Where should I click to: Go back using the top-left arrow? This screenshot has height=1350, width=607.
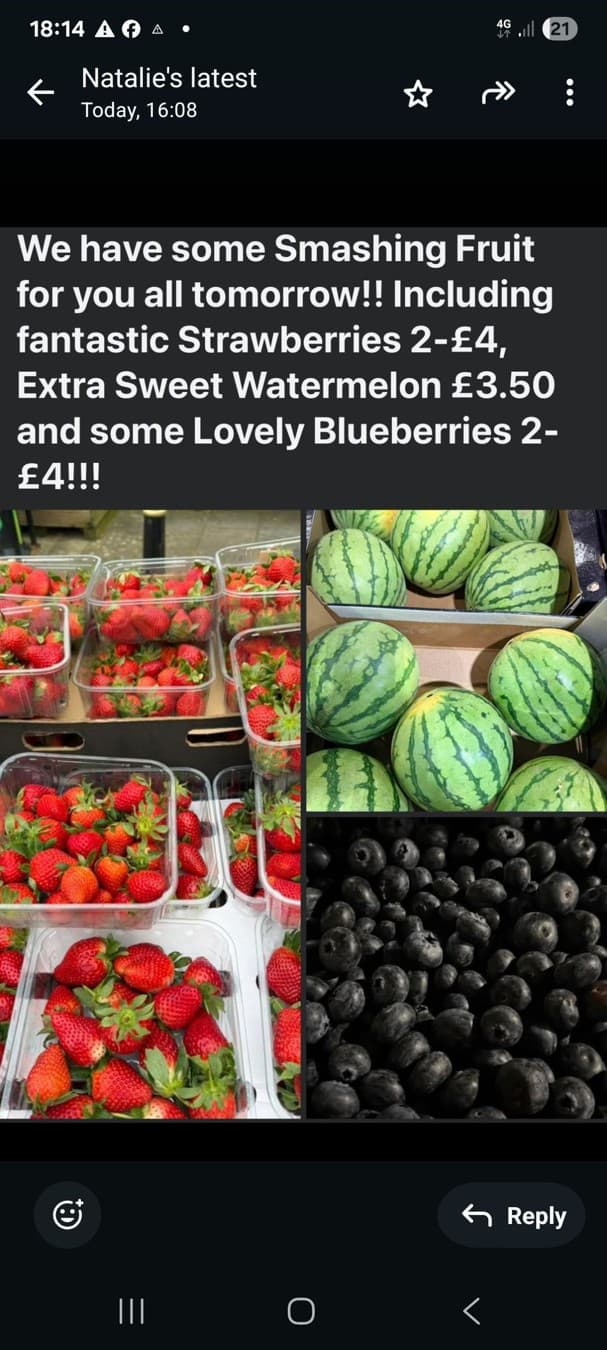pyautogui.click(x=40, y=93)
